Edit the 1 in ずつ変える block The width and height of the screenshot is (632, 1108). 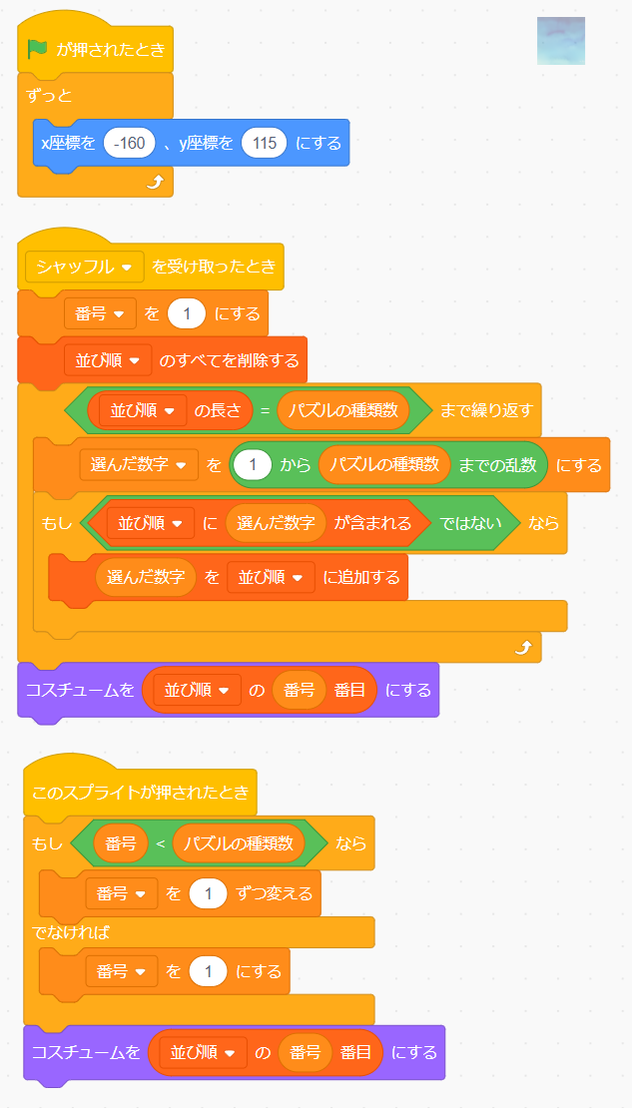[x=208, y=894]
